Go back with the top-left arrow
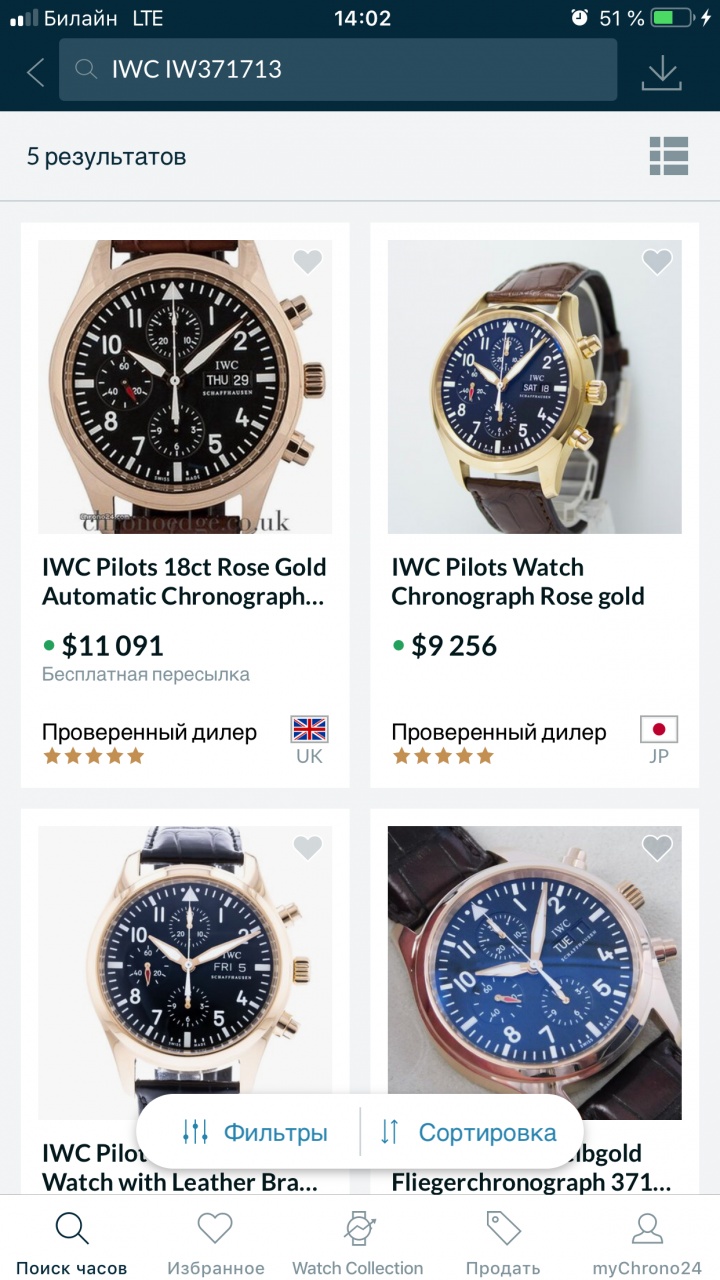720x1280 pixels. tap(36, 71)
